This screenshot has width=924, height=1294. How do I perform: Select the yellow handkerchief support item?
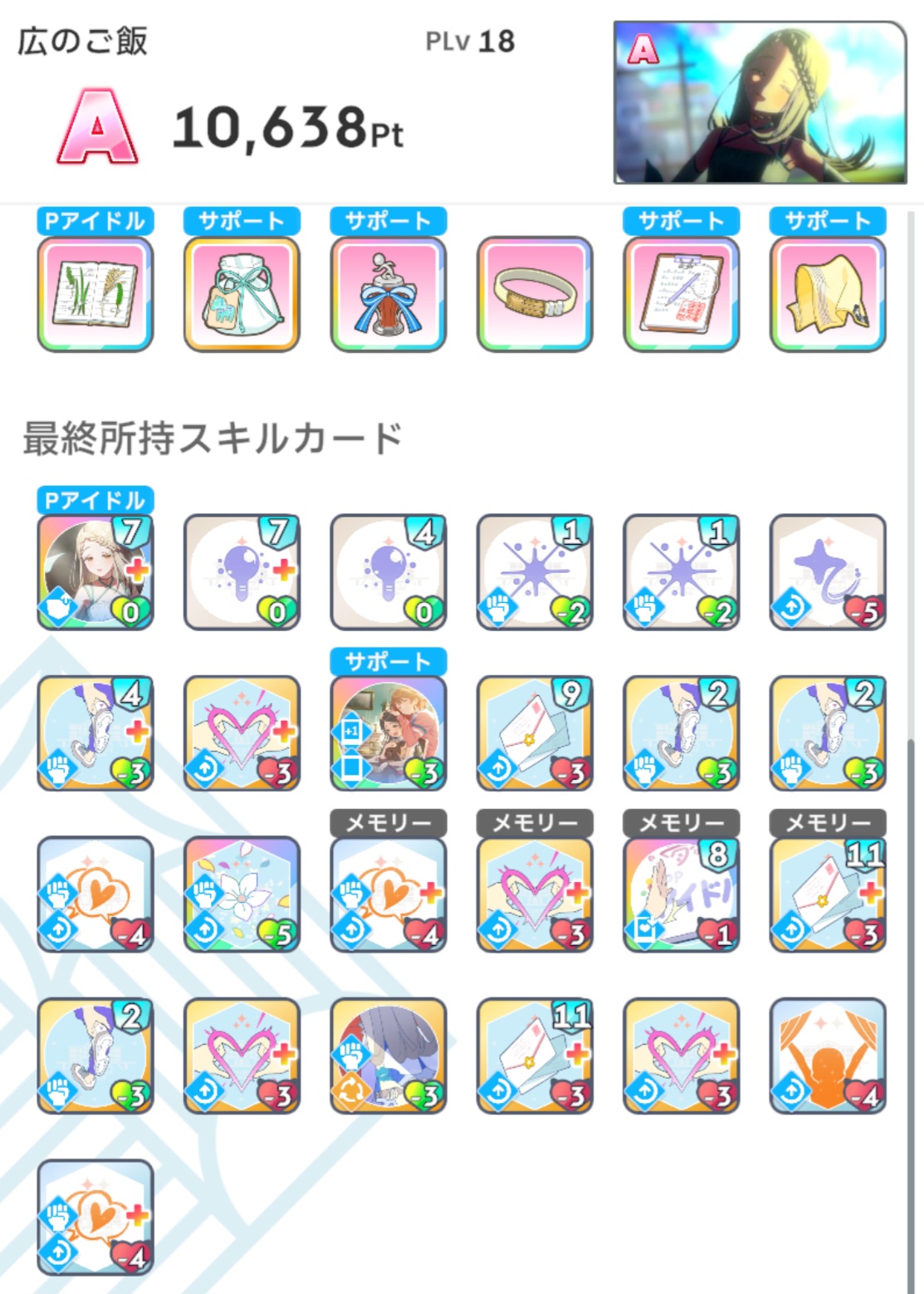click(x=828, y=294)
